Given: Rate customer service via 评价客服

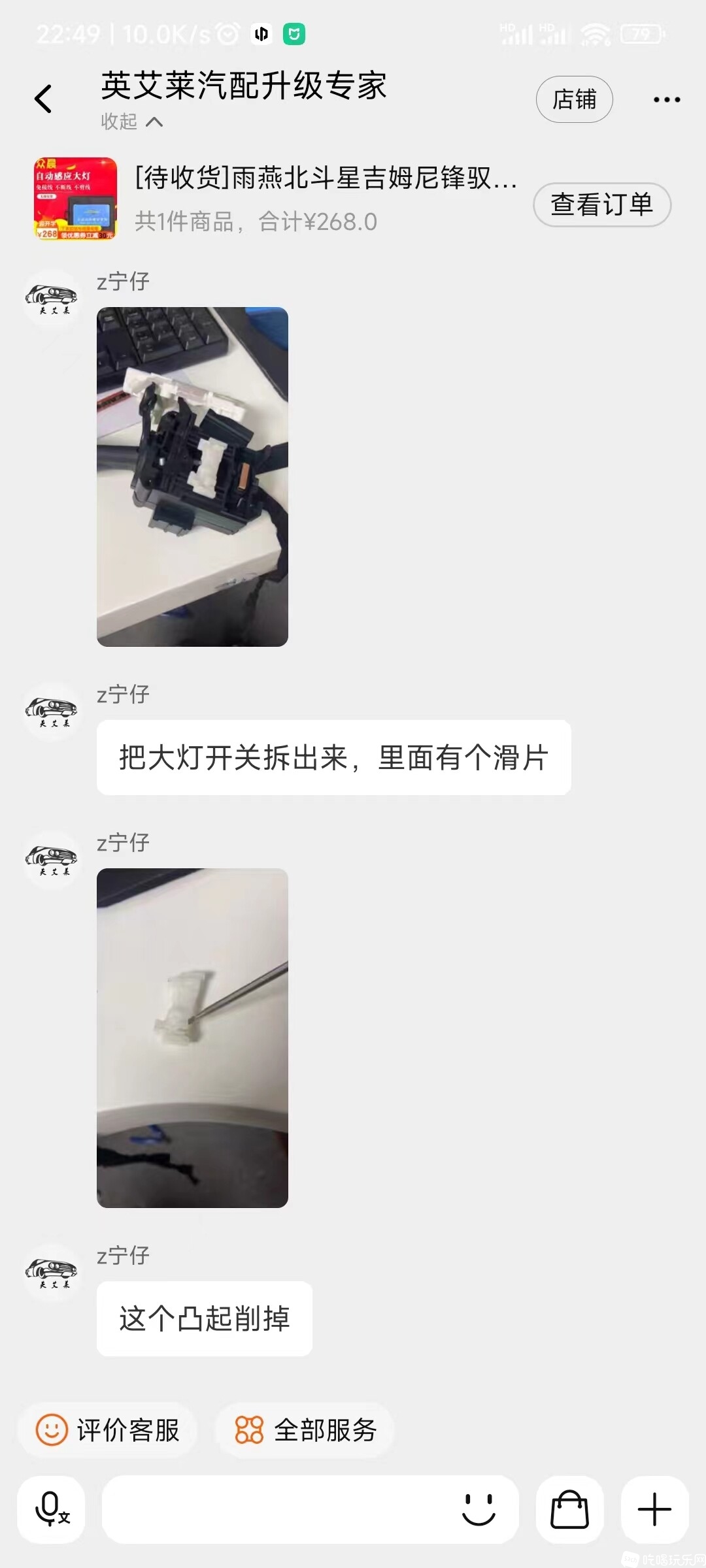Looking at the screenshot, I should (x=108, y=1430).
